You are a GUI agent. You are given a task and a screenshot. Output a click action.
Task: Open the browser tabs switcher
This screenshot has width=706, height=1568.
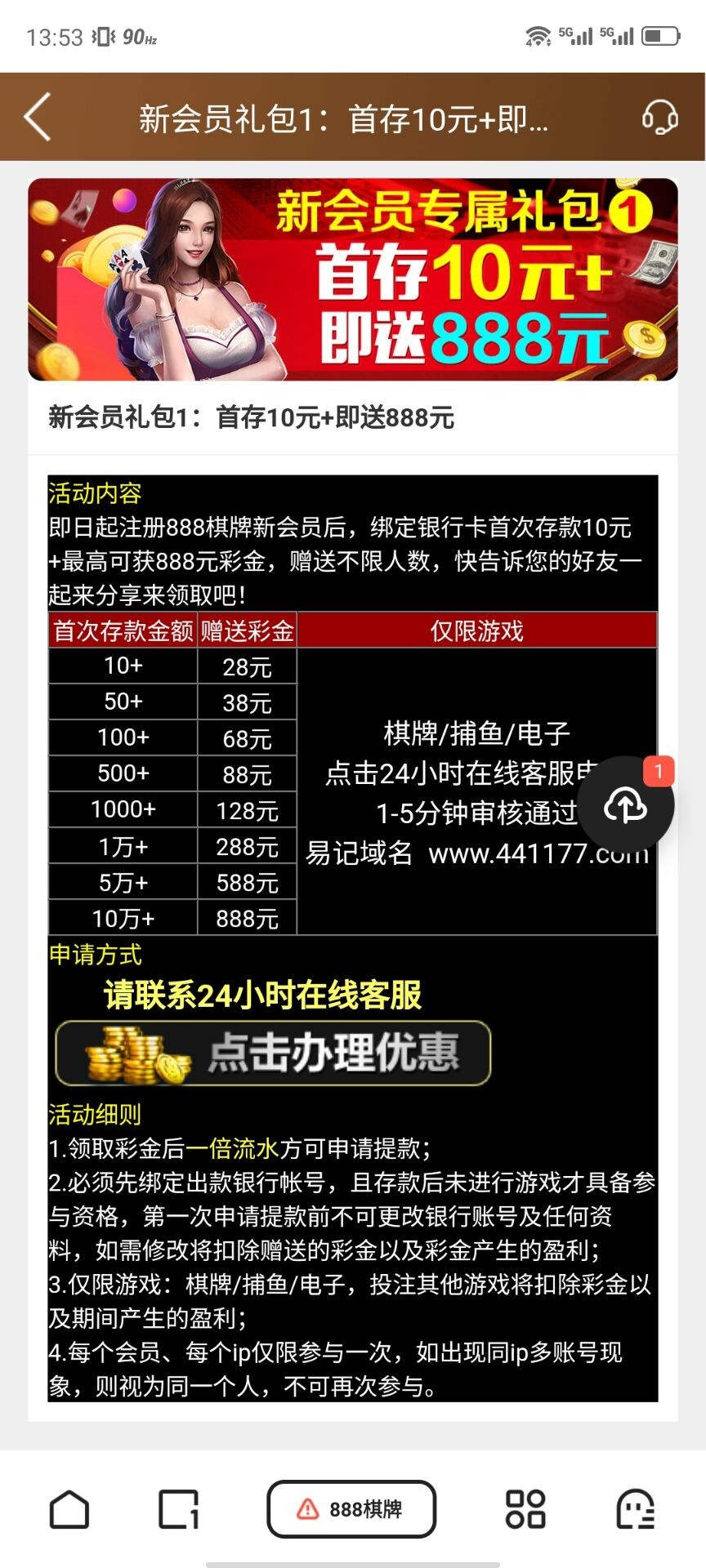point(178,1508)
